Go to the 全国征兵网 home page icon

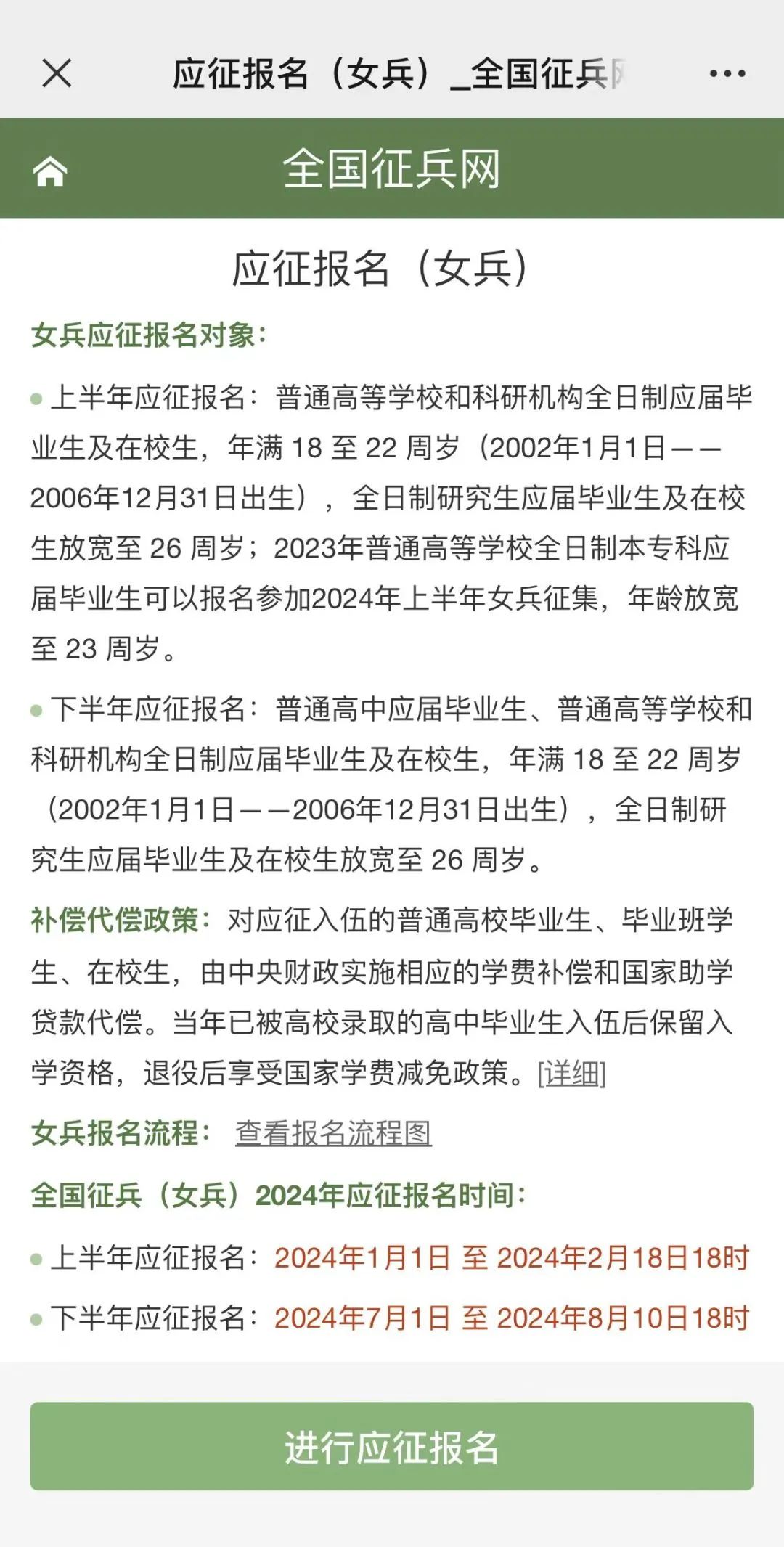pyautogui.click(x=50, y=171)
